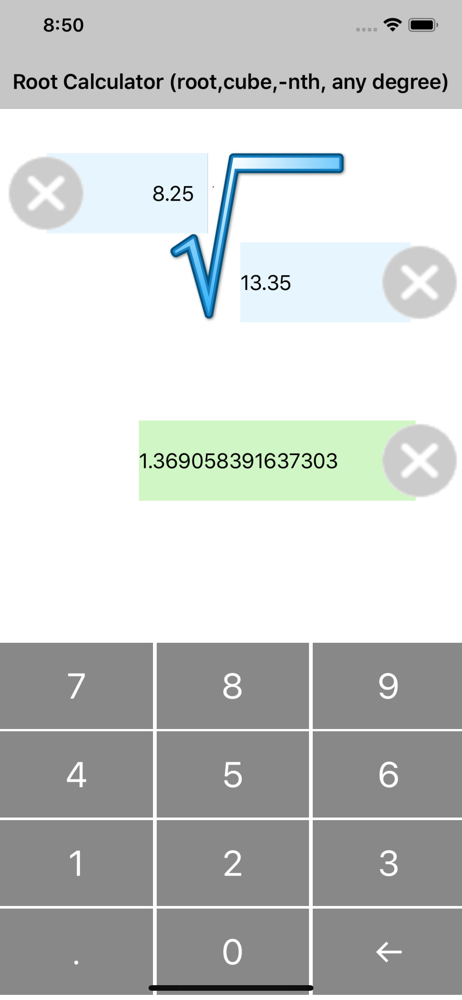Insert a decimal point

point(77,952)
